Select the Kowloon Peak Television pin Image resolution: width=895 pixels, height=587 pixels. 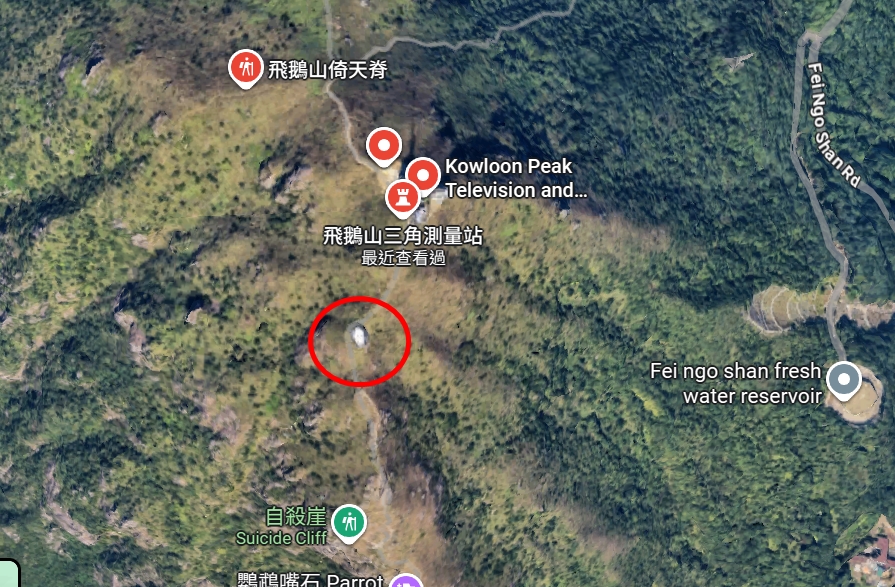coord(424,176)
